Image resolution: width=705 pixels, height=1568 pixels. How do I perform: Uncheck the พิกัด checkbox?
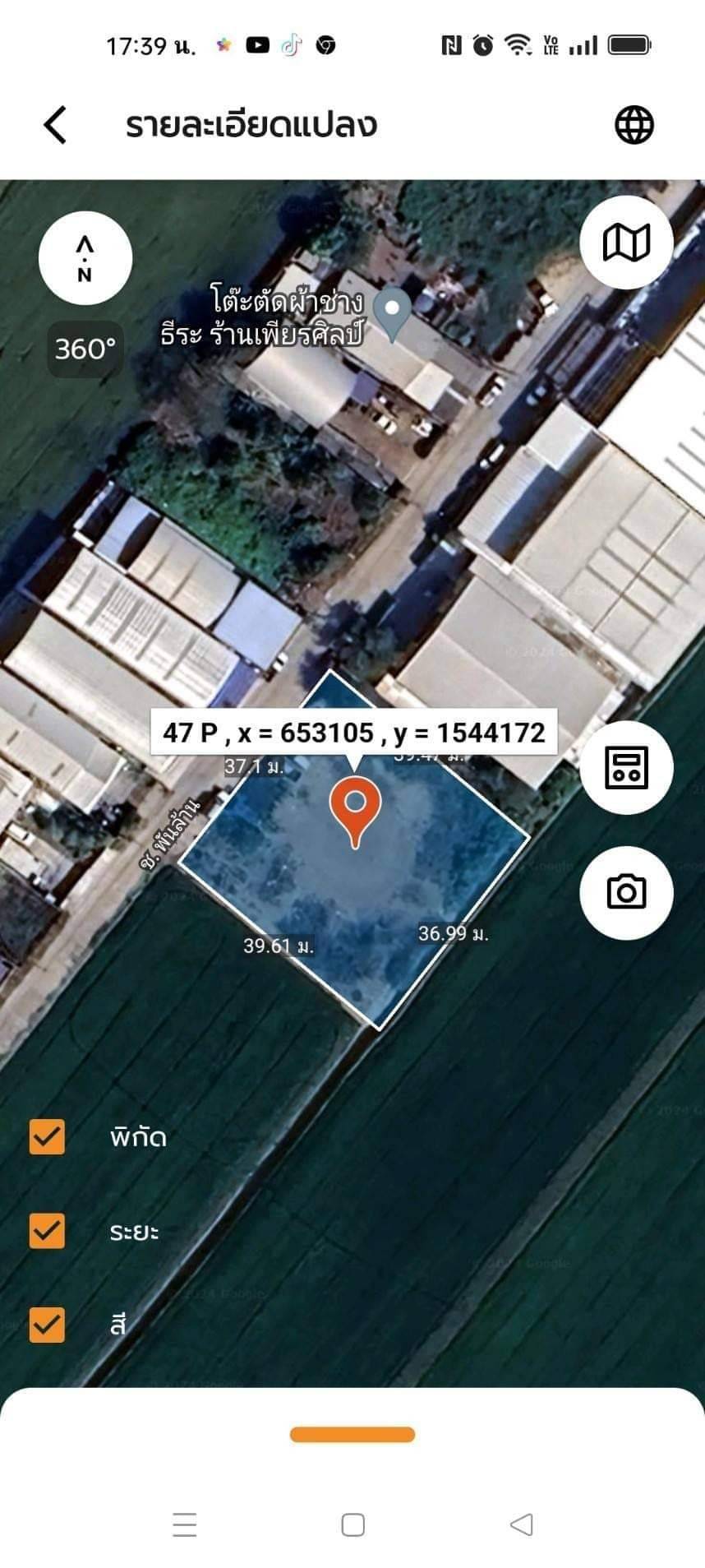(x=47, y=1137)
